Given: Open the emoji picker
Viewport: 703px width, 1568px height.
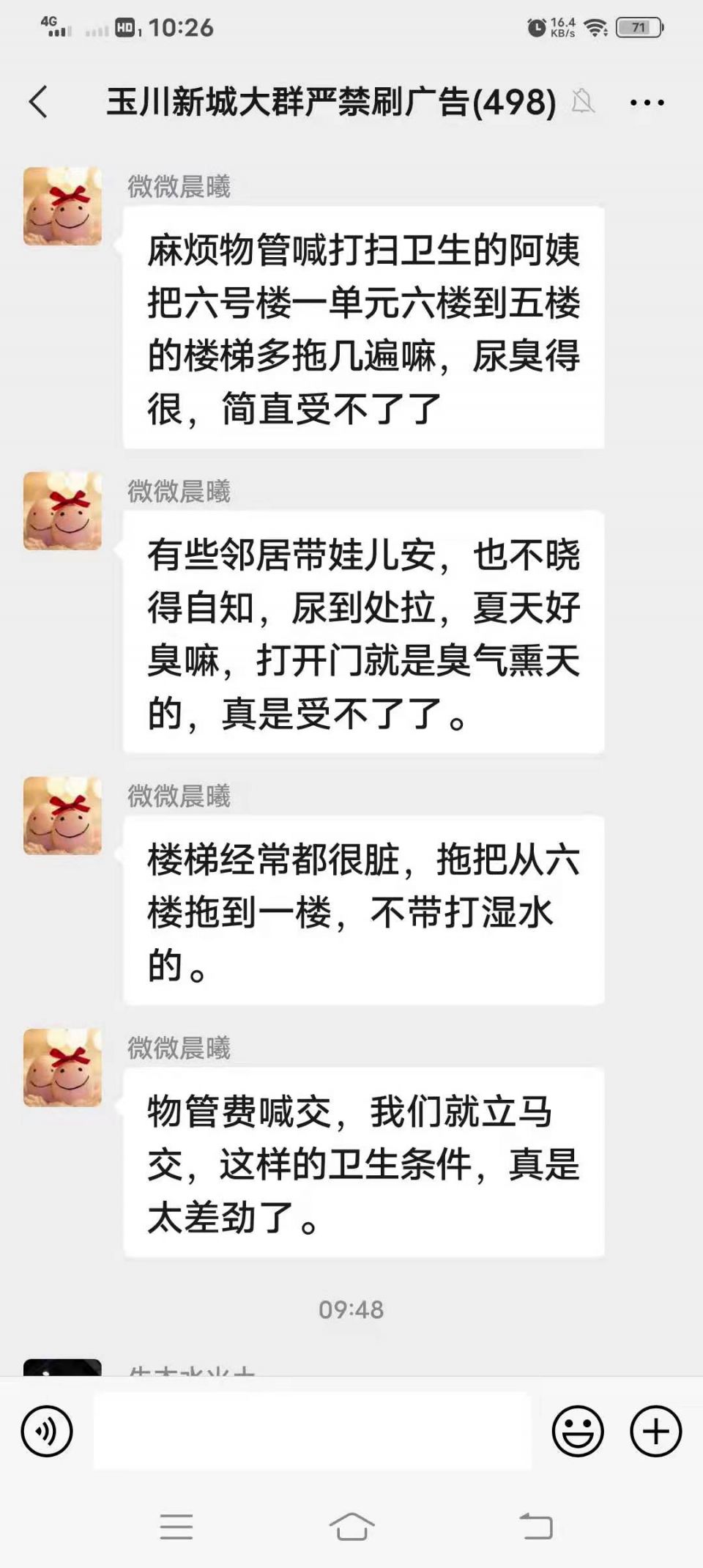Looking at the screenshot, I should coord(578,1430).
